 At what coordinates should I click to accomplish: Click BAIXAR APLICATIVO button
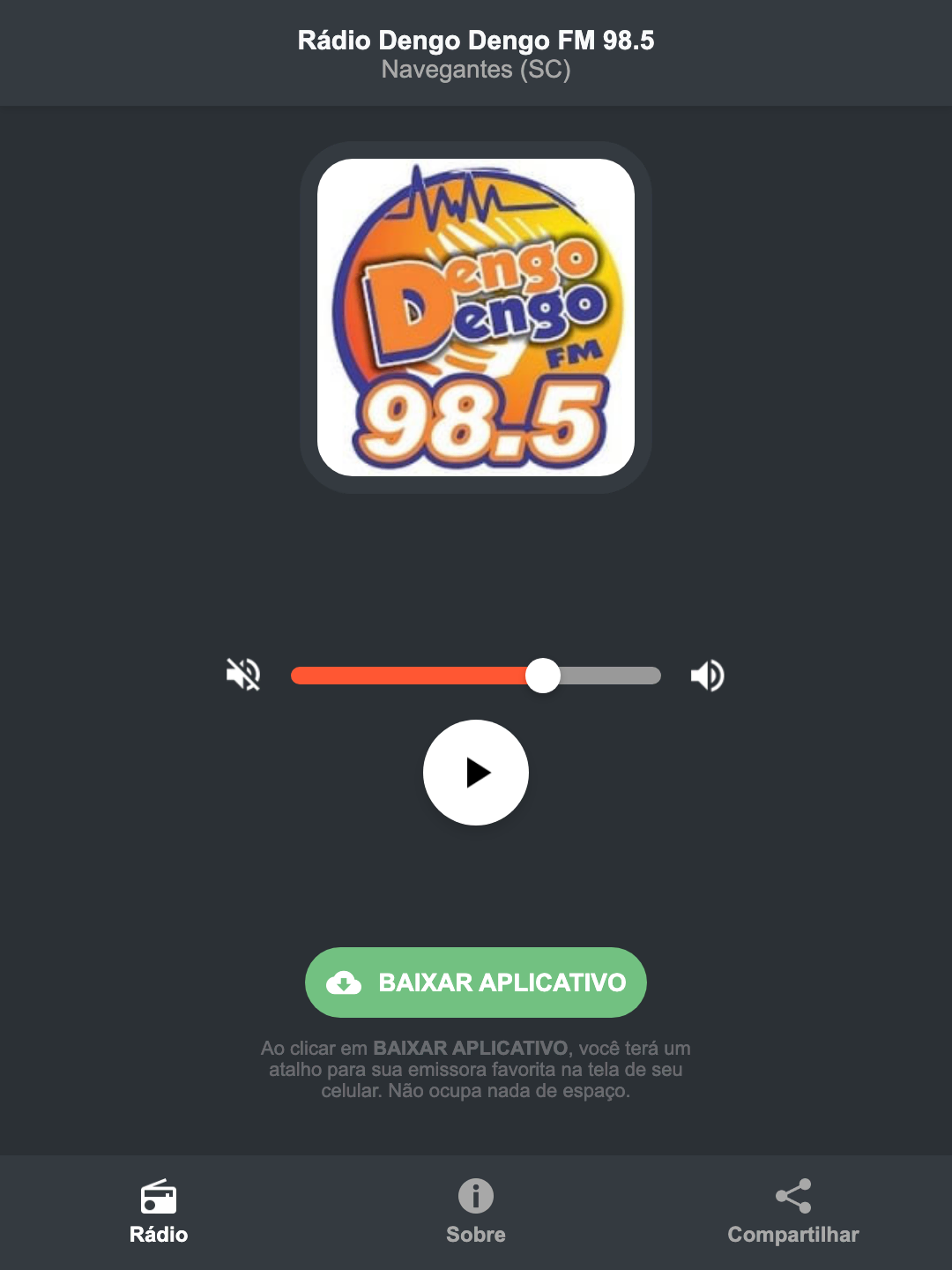coord(475,982)
